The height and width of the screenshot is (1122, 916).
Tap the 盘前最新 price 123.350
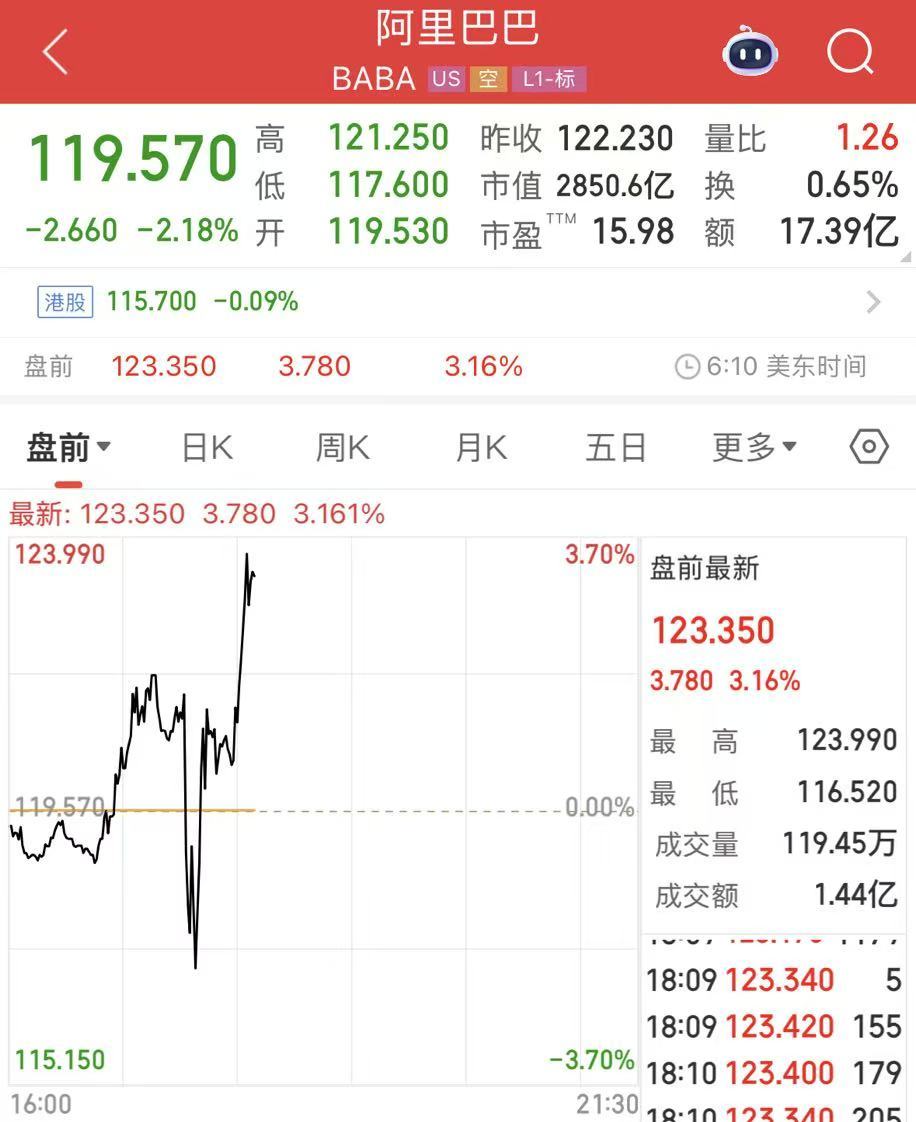click(712, 630)
